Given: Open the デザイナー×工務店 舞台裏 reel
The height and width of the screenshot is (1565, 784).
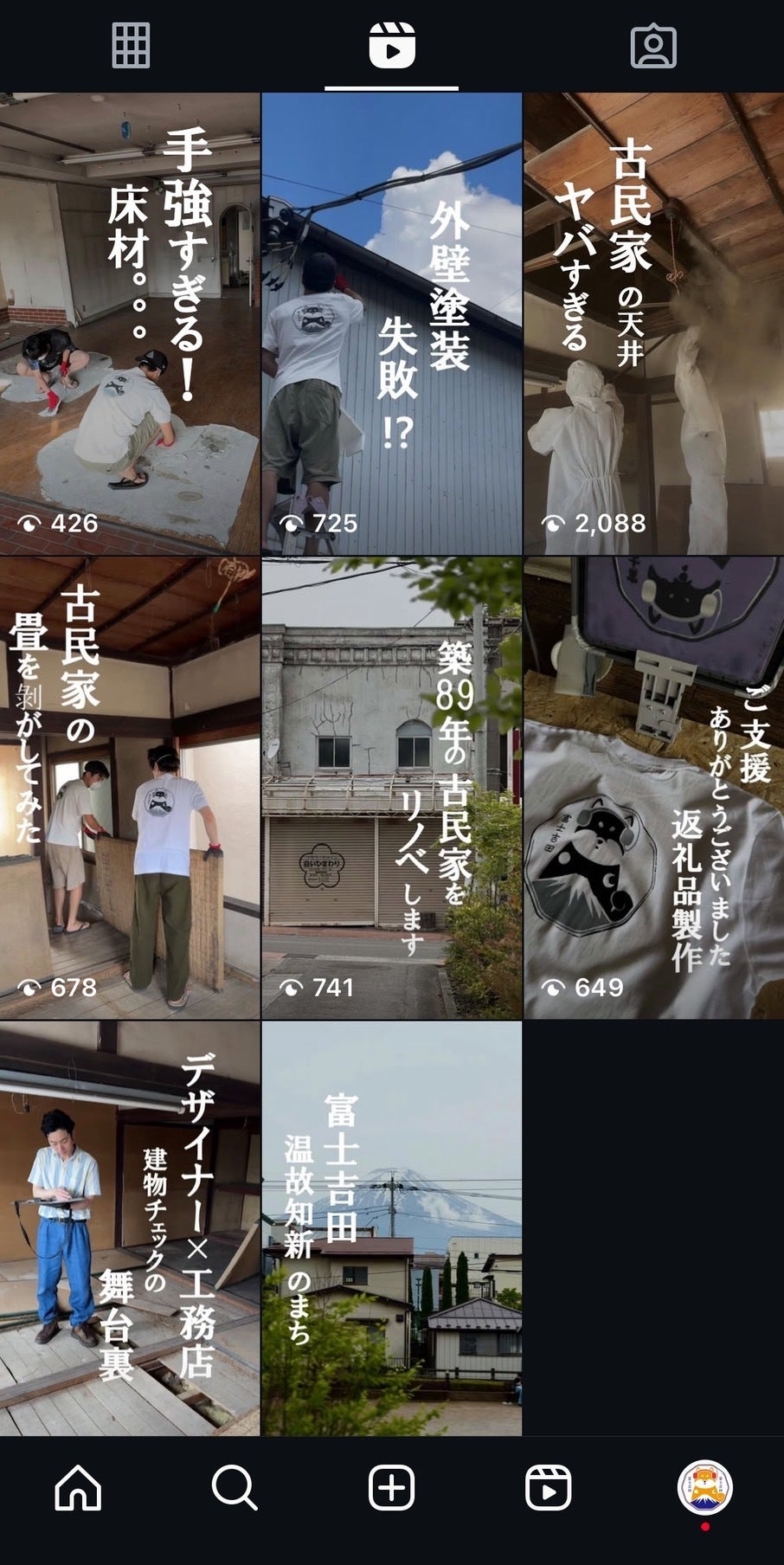Looking at the screenshot, I should (130, 1228).
